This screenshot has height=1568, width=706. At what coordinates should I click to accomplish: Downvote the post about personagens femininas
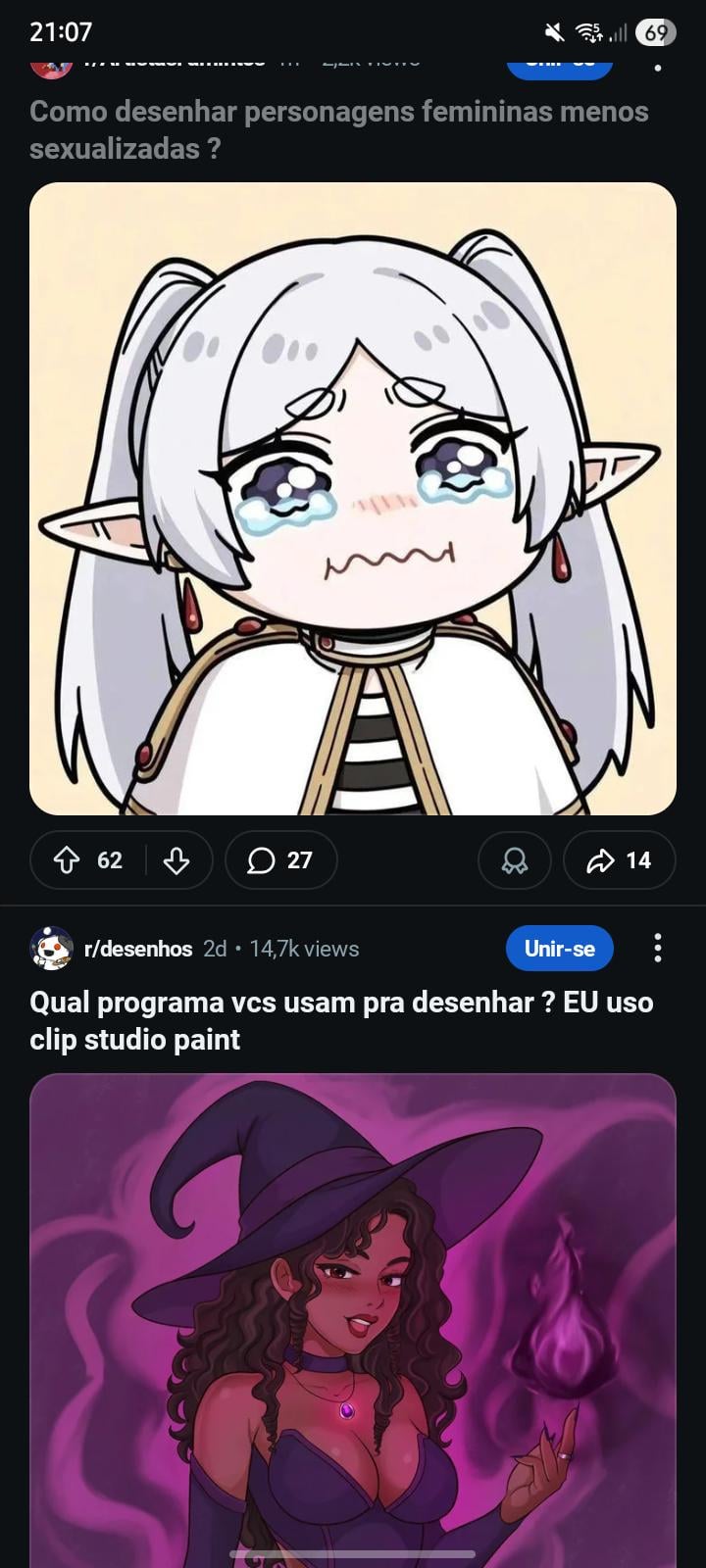pyautogui.click(x=176, y=860)
